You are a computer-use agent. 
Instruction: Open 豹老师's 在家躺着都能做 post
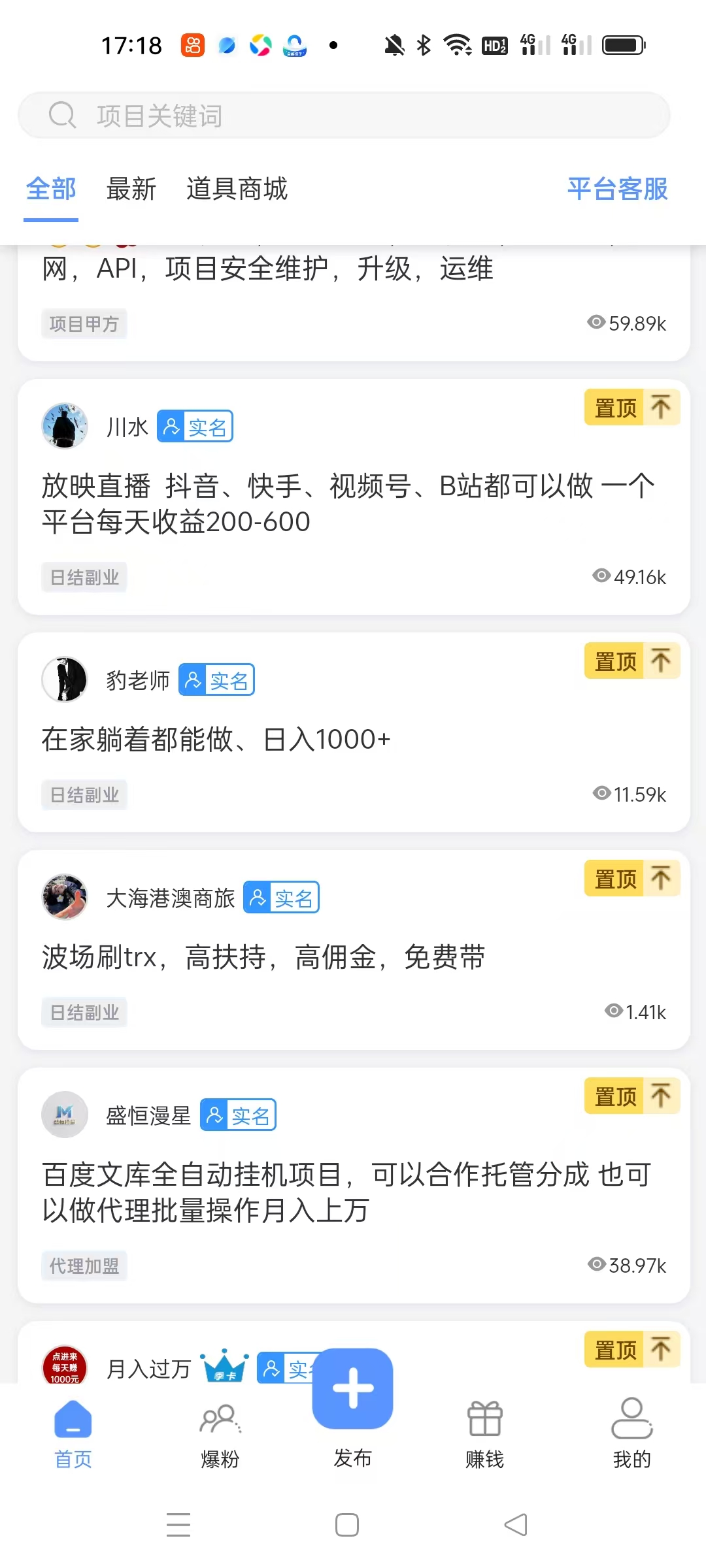216,740
